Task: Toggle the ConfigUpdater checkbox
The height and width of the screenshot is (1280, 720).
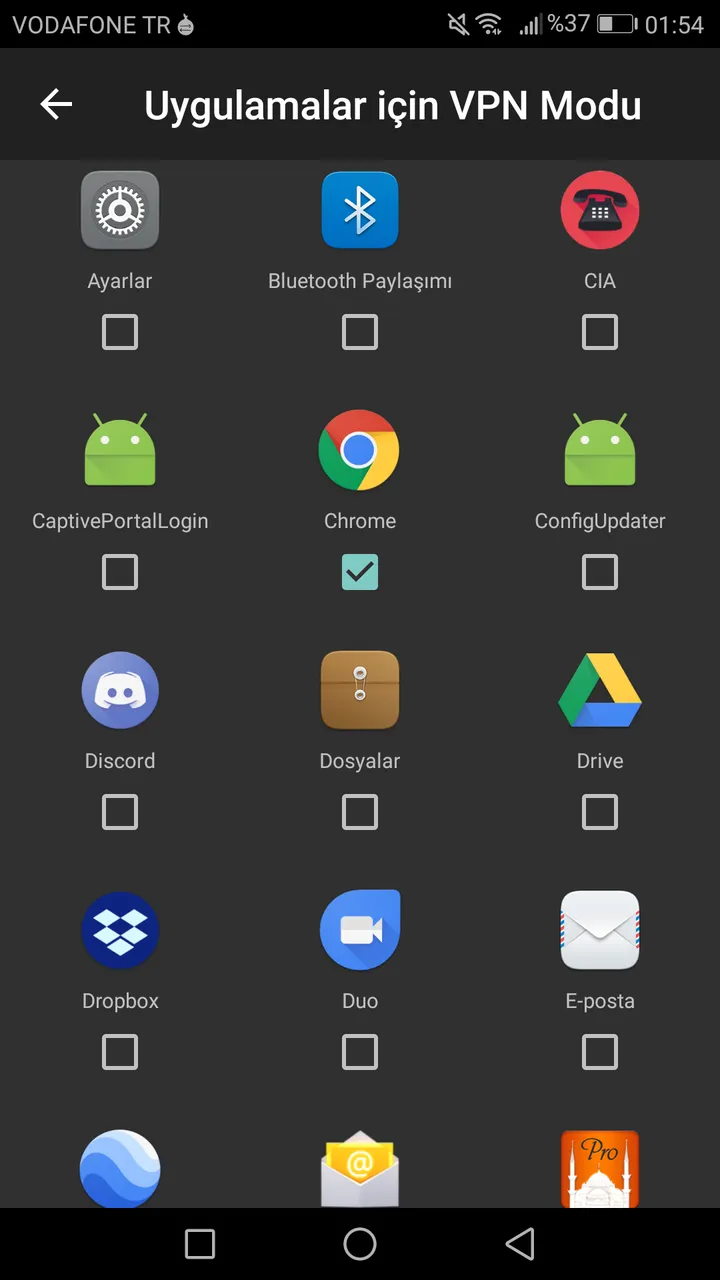Action: click(600, 572)
